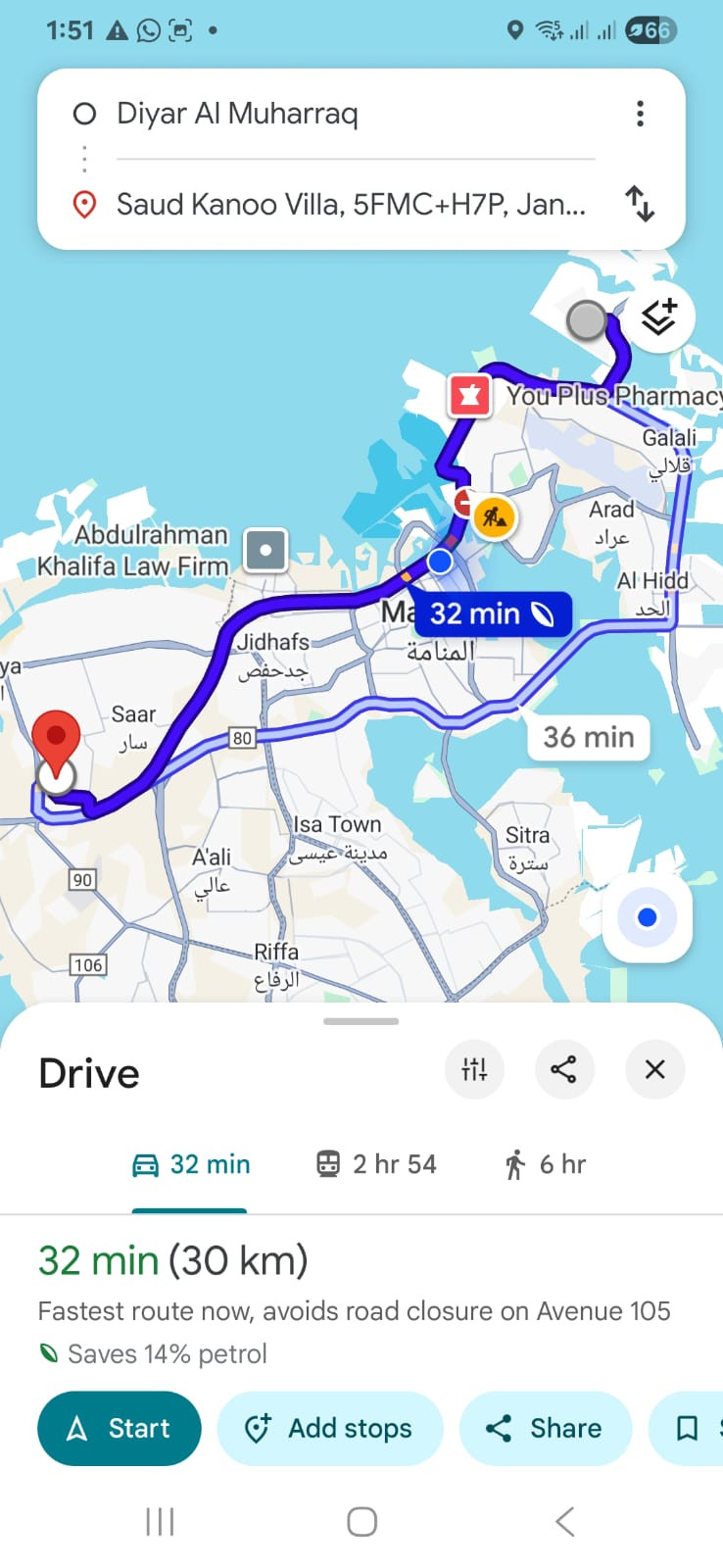The height and width of the screenshot is (1568, 723).
Task: Close the directions panel
Action: 654,1069
